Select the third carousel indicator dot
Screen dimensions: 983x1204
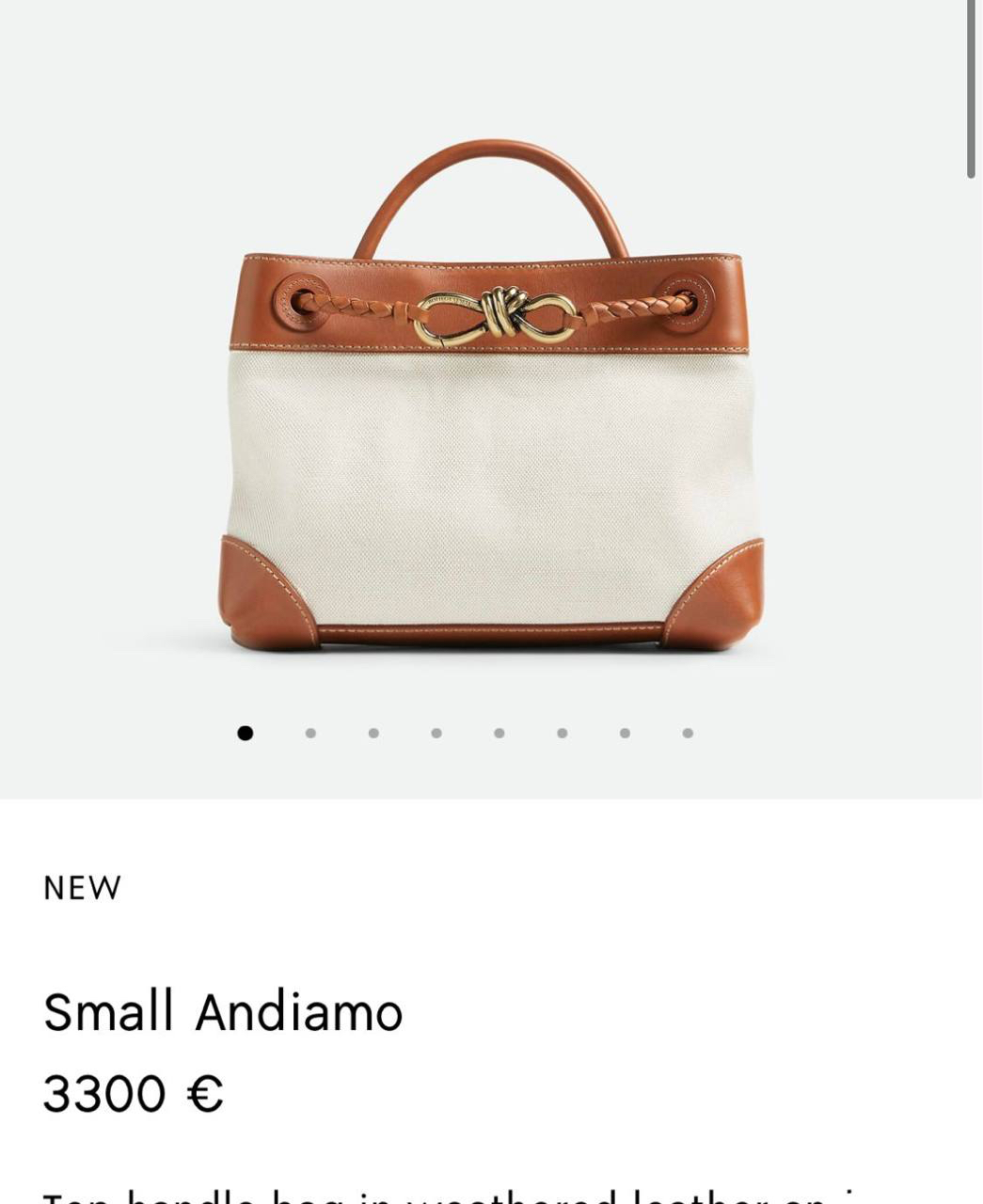372,733
